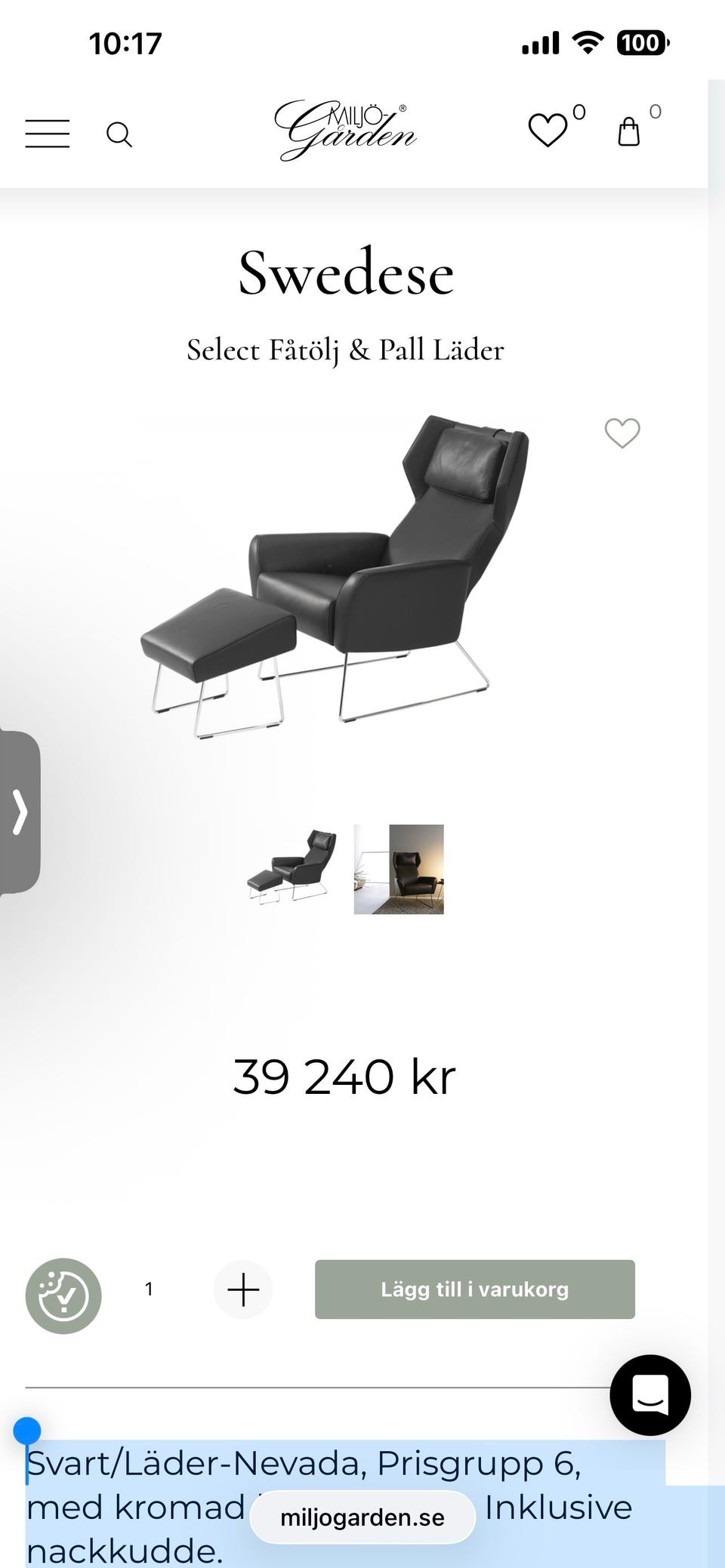This screenshot has width=725, height=1568.
Task: Launch the chat support bubble
Action: (650, 1394)
